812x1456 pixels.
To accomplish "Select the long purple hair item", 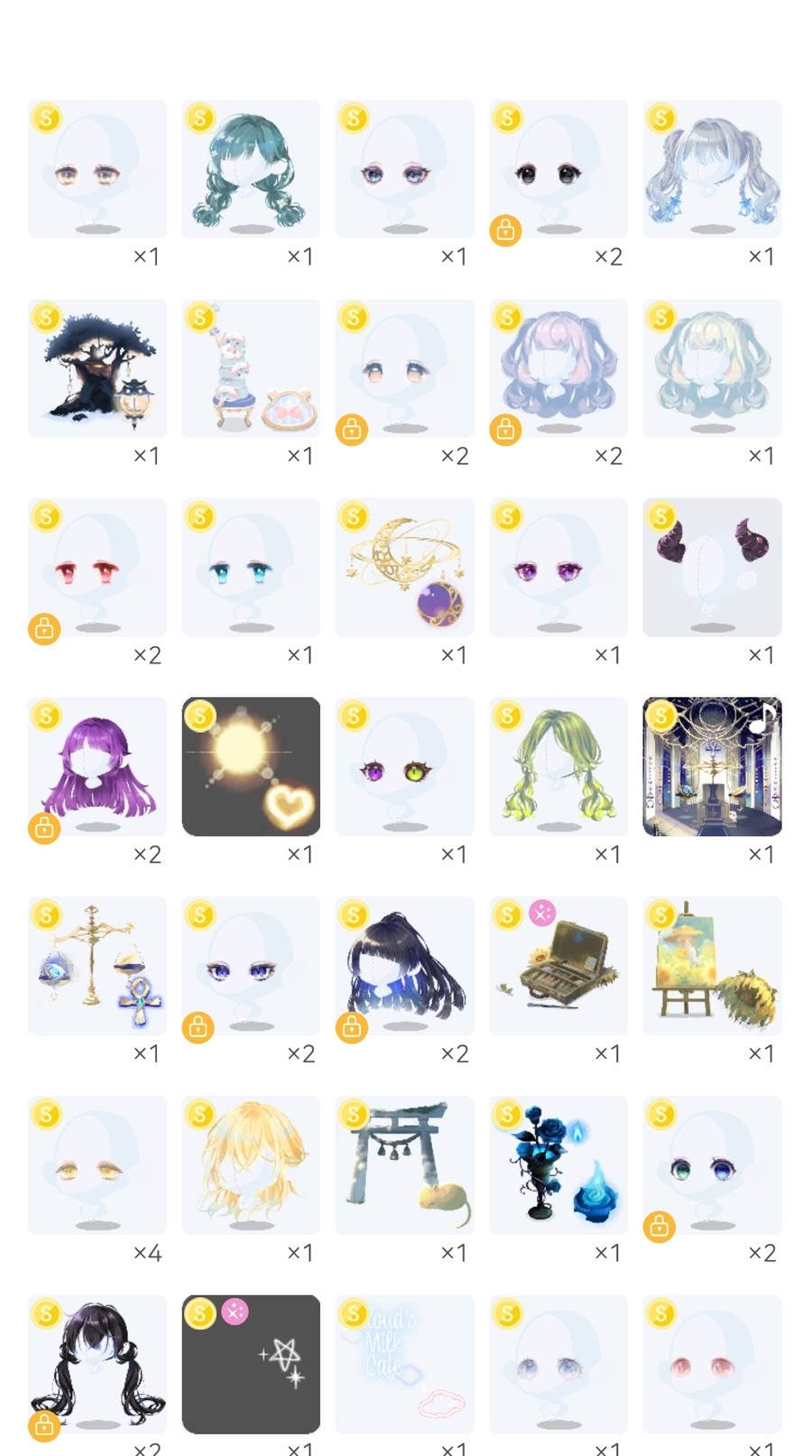I will click(97, 766).
